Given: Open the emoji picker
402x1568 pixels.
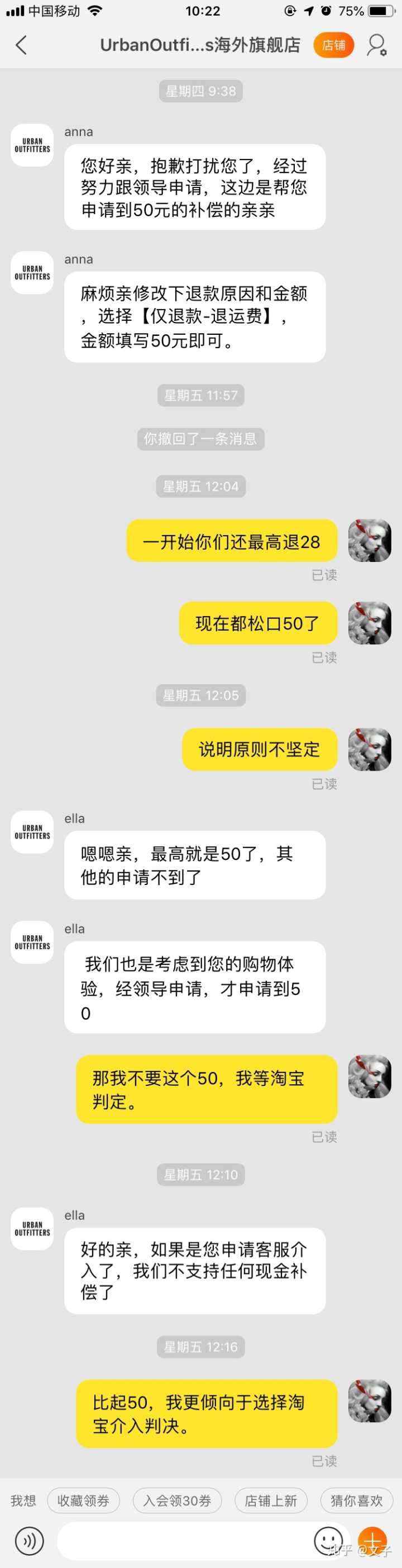Looking at the screenshot, I should 328,1541.
